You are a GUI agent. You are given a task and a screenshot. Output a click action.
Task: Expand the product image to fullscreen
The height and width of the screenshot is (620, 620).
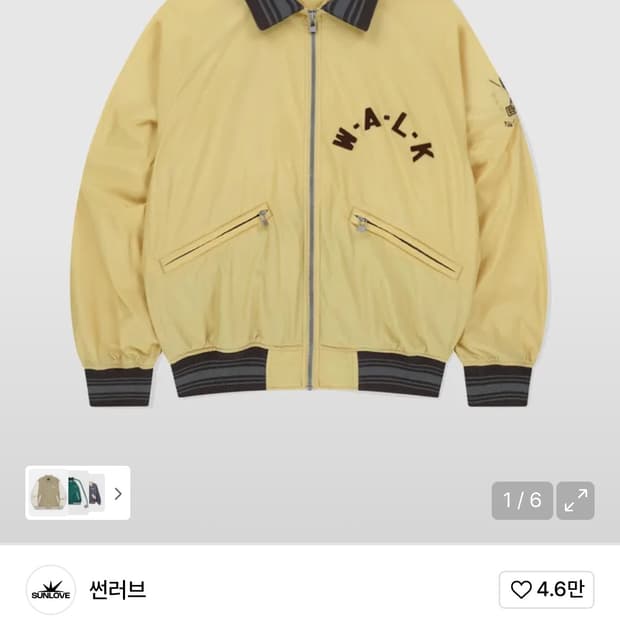[575, 500]
